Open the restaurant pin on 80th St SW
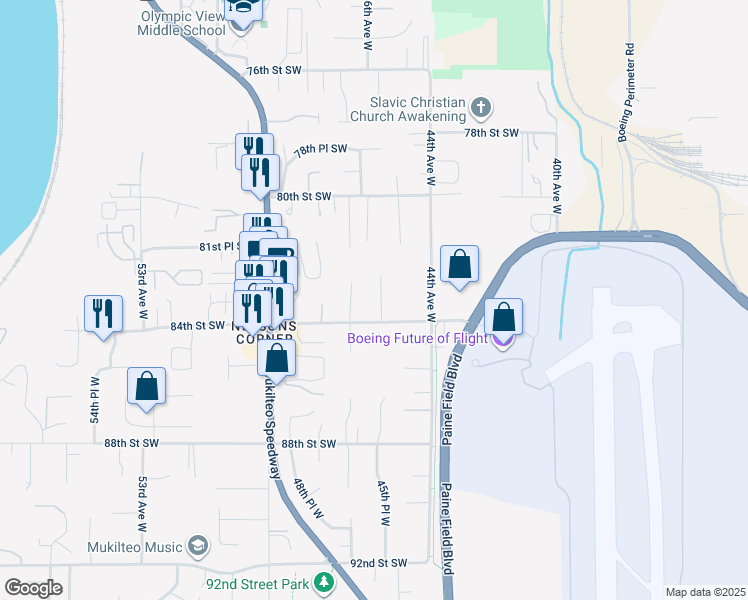Image resolution: width=748 pixels, height=600 pixels. [x=260, y=173]
